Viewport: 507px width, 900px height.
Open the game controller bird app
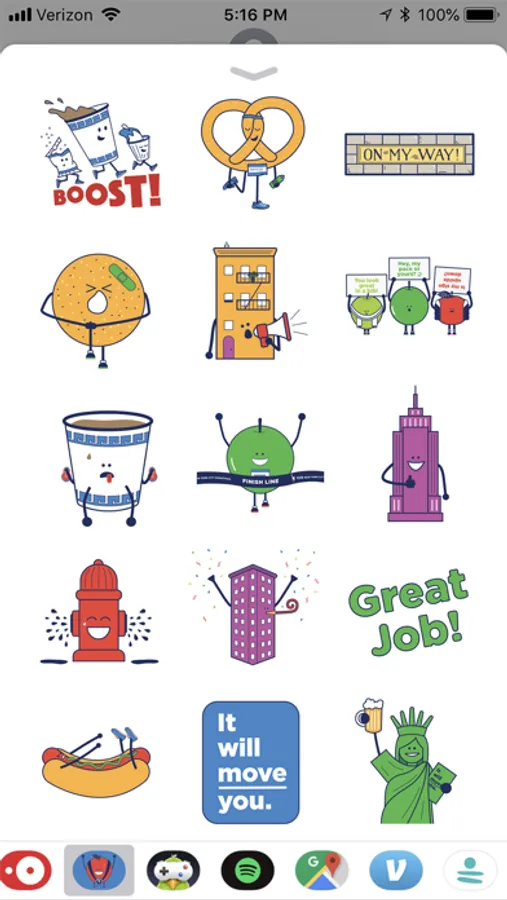(173, 870)
